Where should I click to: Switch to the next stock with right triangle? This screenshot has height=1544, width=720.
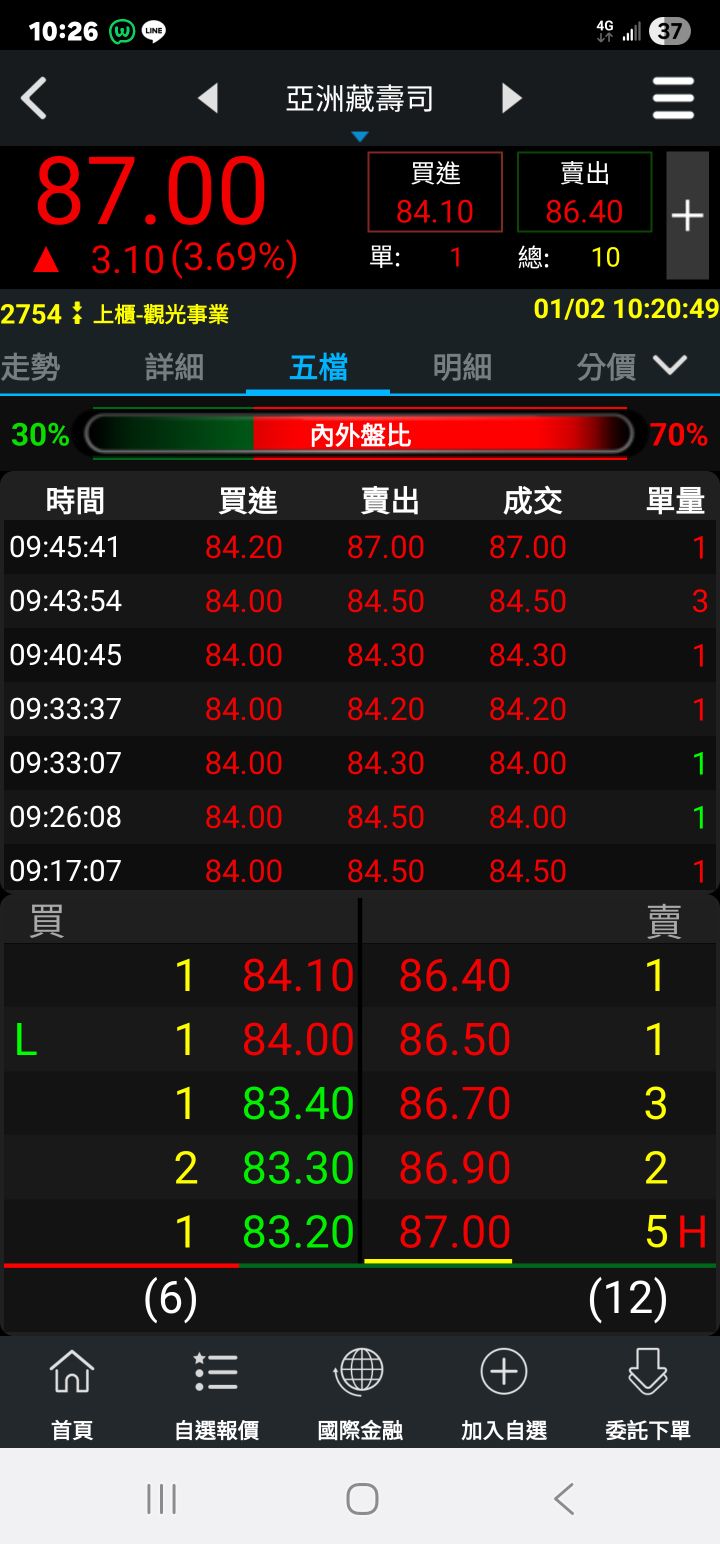(x=511, y=99)
